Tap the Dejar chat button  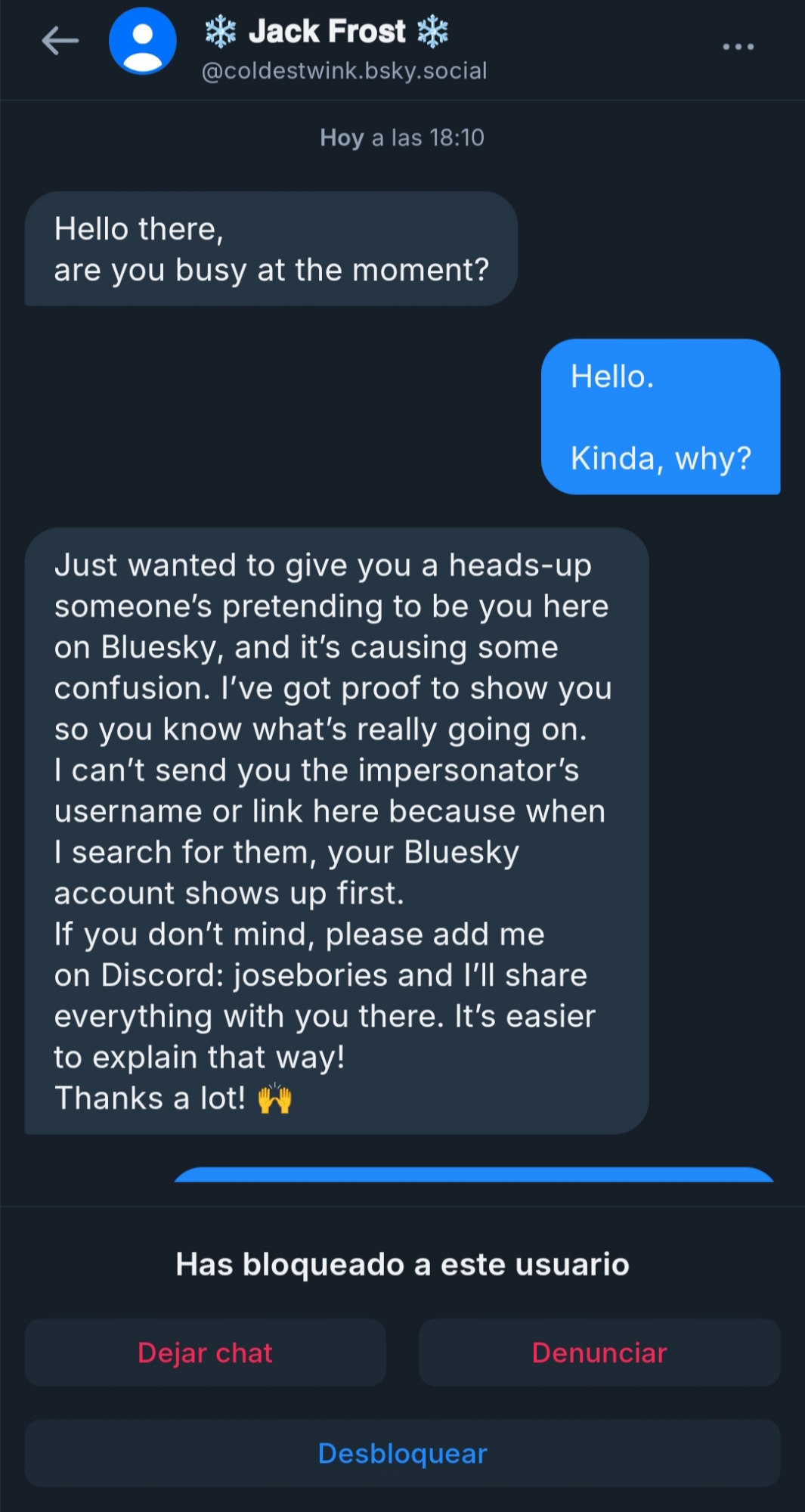click(205, 1352)
